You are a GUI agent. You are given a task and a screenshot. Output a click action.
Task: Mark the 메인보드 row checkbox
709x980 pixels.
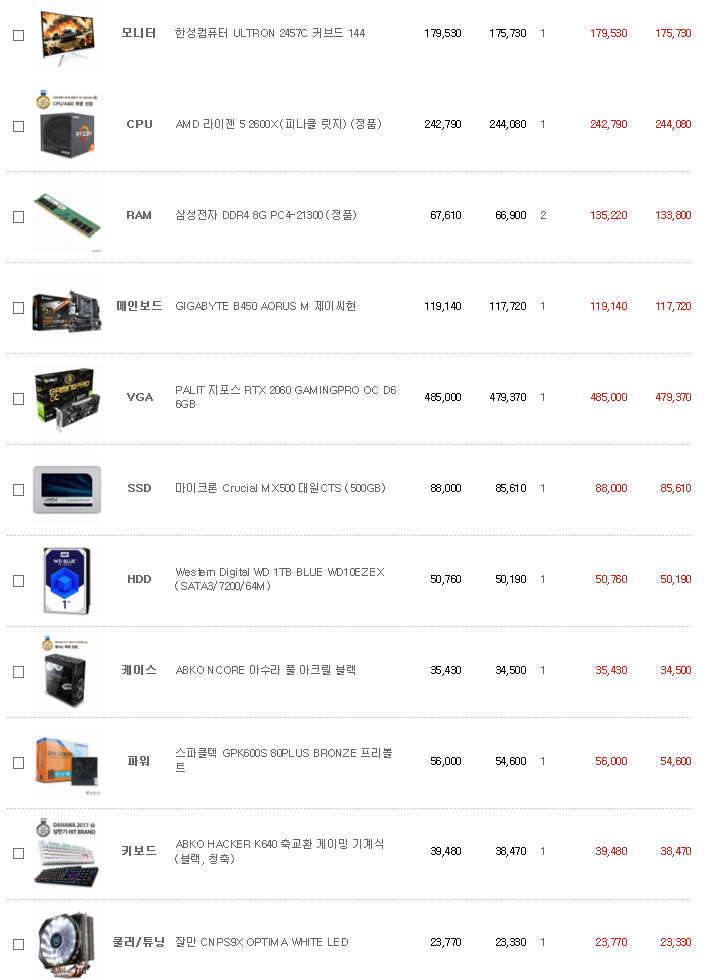(x=18, y=308)
